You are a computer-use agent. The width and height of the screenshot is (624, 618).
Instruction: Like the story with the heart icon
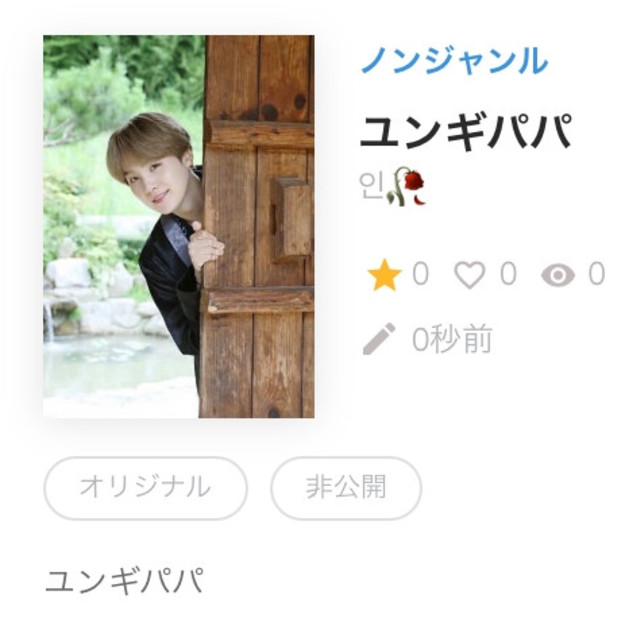click(x=470, y=275)
